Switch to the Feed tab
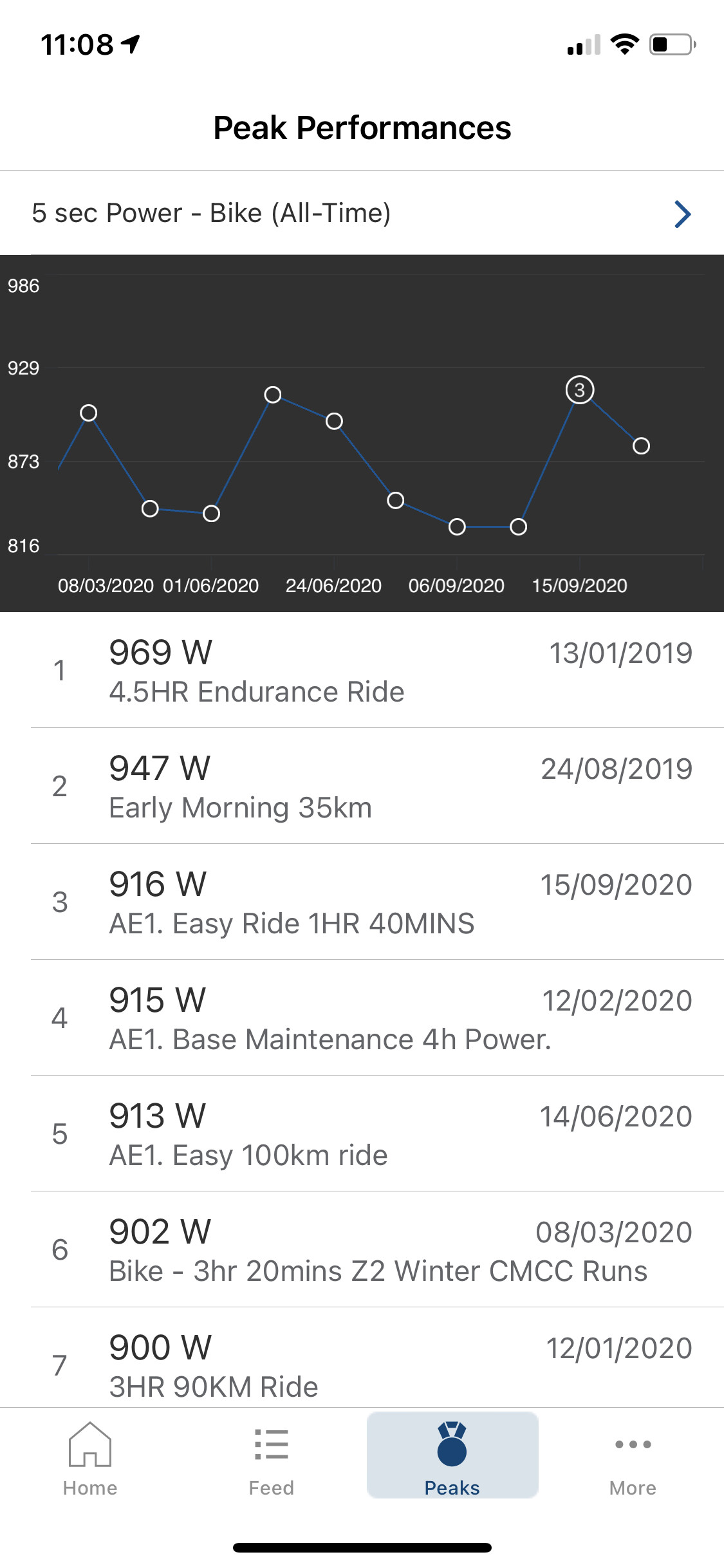Screen dimensions: 724x1568 272,1459
